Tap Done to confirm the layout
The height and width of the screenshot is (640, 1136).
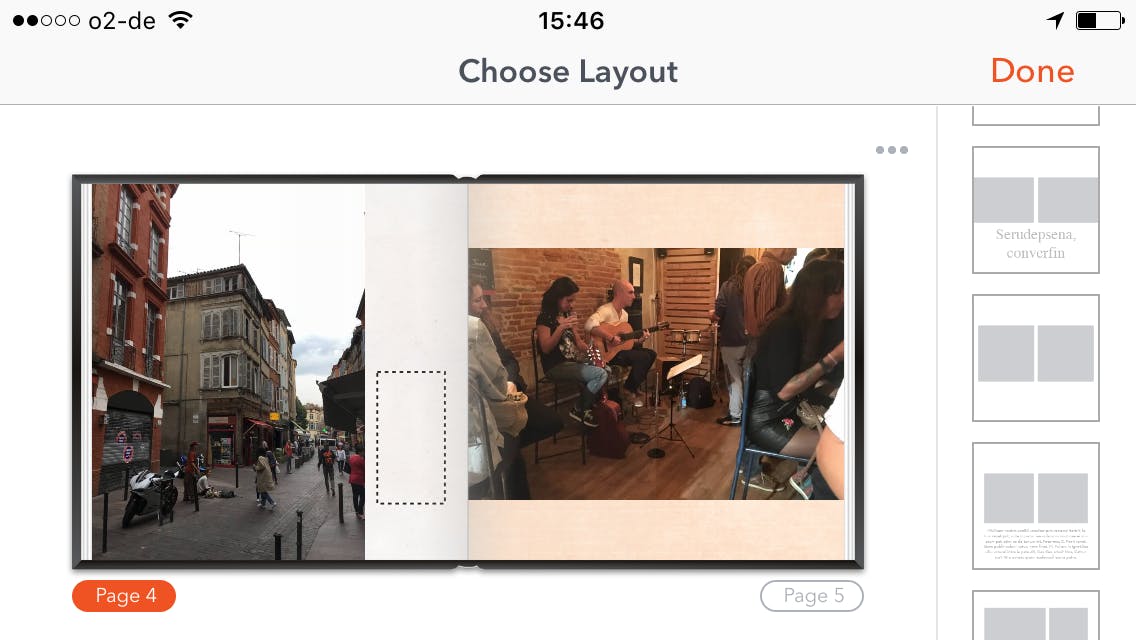(1032, 71)
